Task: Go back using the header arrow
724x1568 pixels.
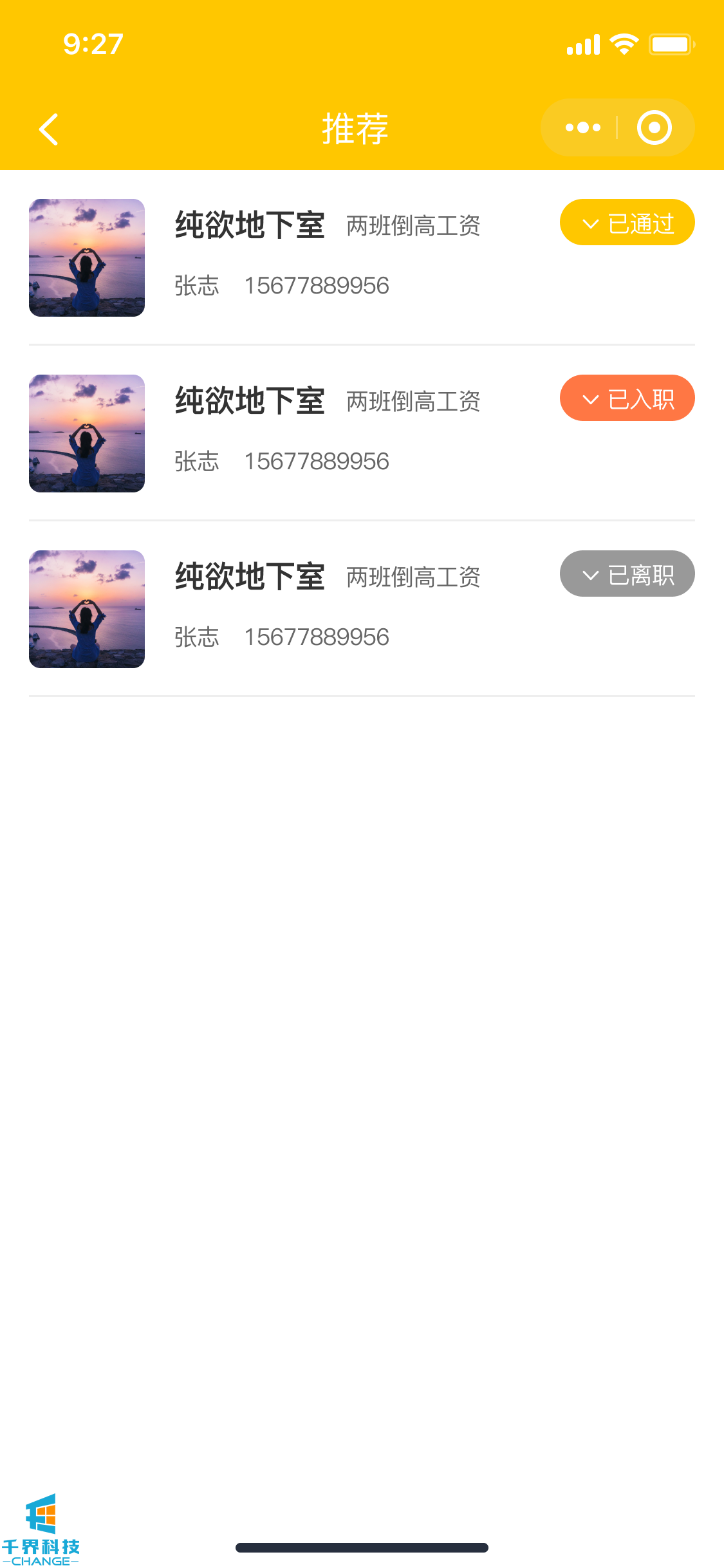Action: [x=49, y=129]
